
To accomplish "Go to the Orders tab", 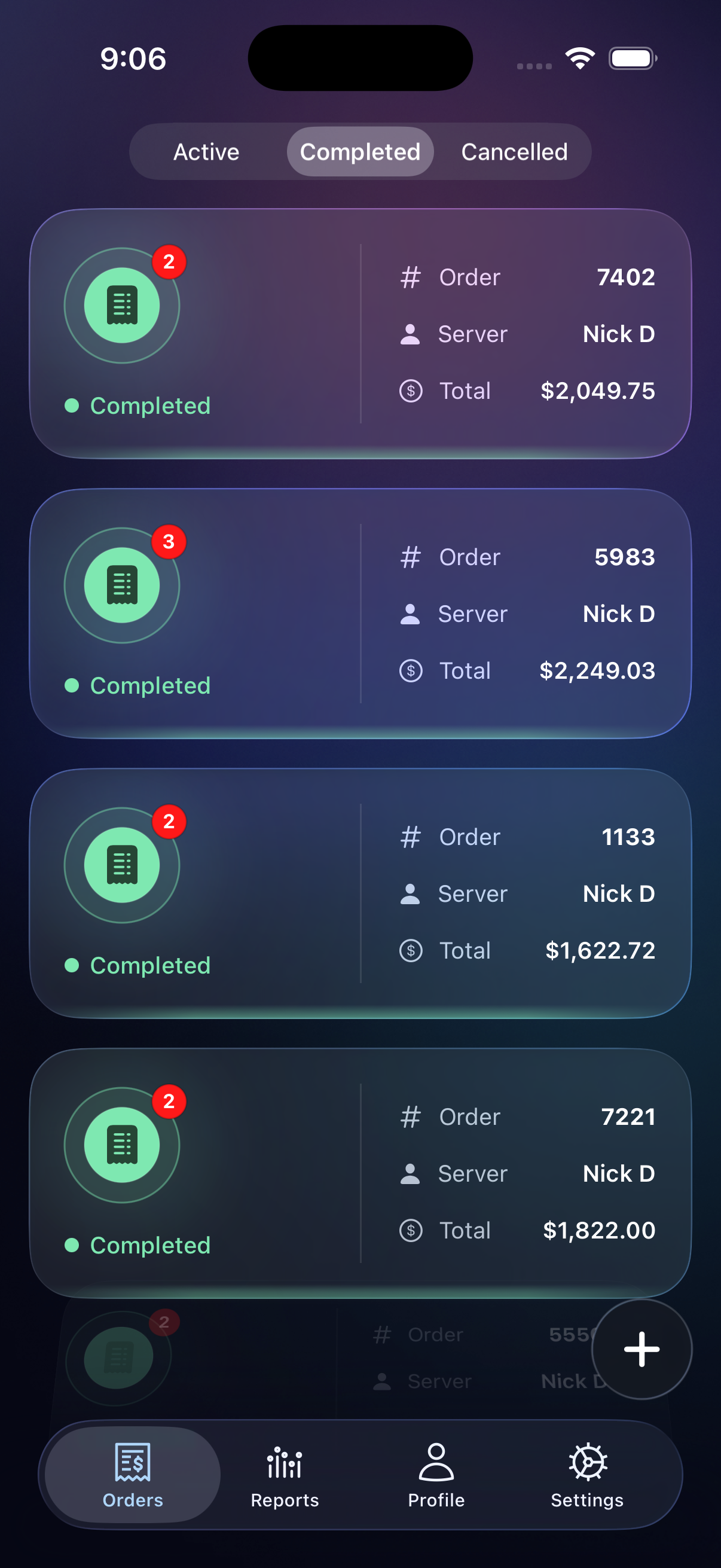I will (x=133, y=1474).
